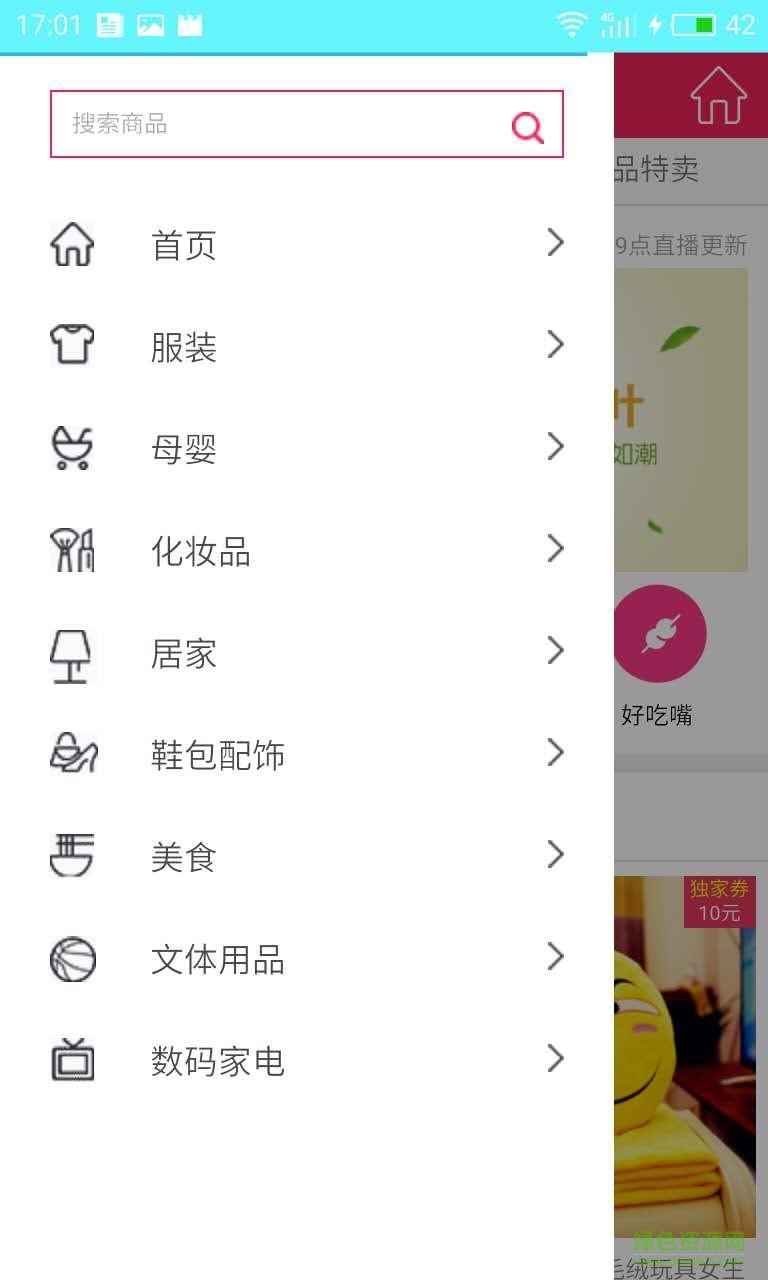The image size is (768, 1280).
Task: Tap the home icon on red header
Action: pyautogui.click(x=719, y=97)
